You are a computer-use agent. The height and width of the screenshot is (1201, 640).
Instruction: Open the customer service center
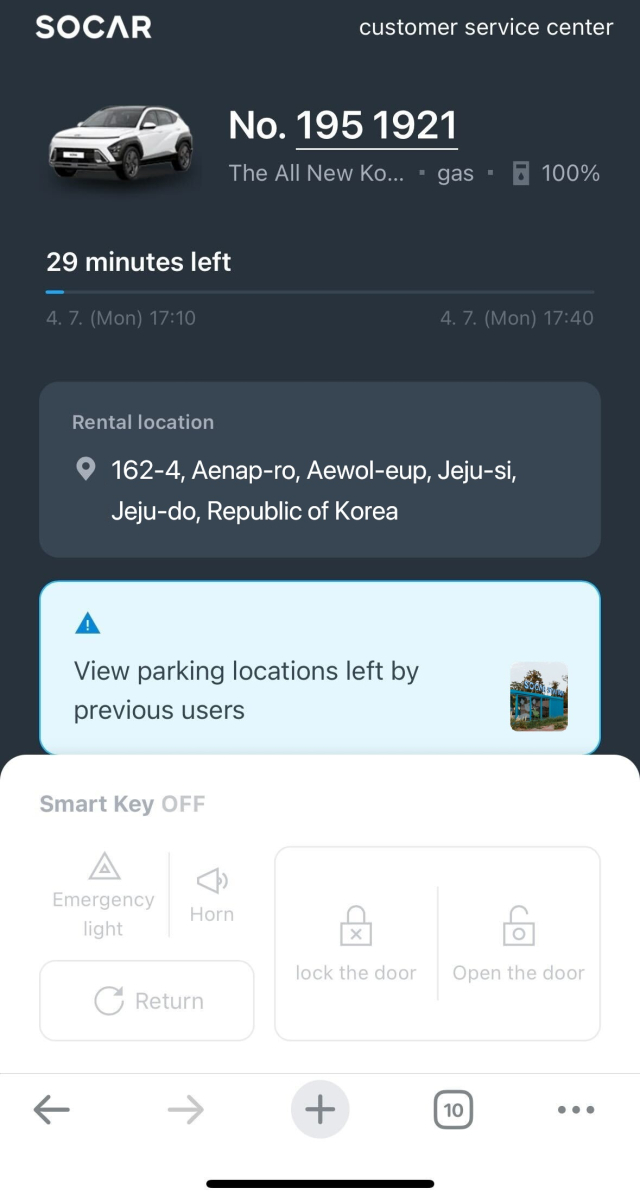pyautogui.click(x=485, y=27)
